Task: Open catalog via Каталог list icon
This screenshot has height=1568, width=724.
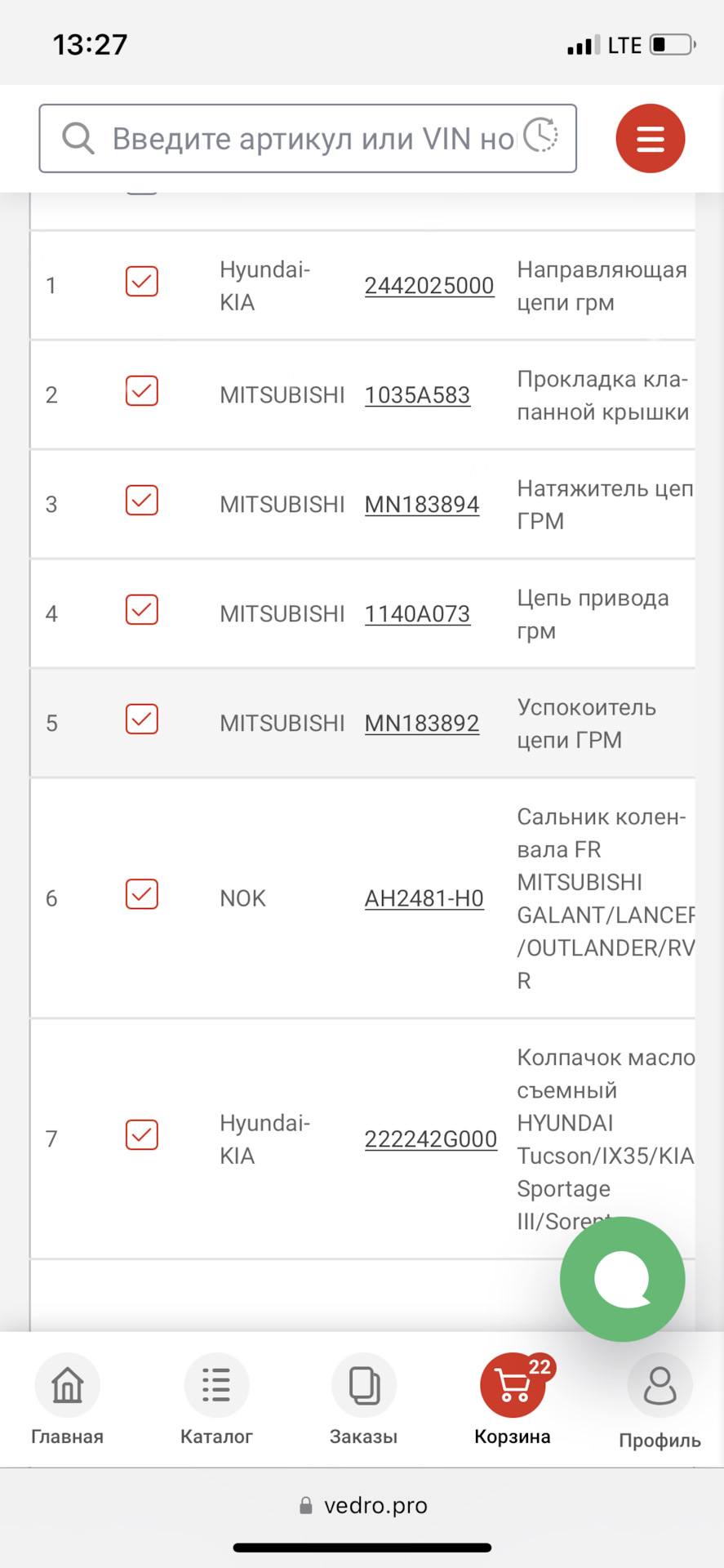Action: [x=215, y=1385]
